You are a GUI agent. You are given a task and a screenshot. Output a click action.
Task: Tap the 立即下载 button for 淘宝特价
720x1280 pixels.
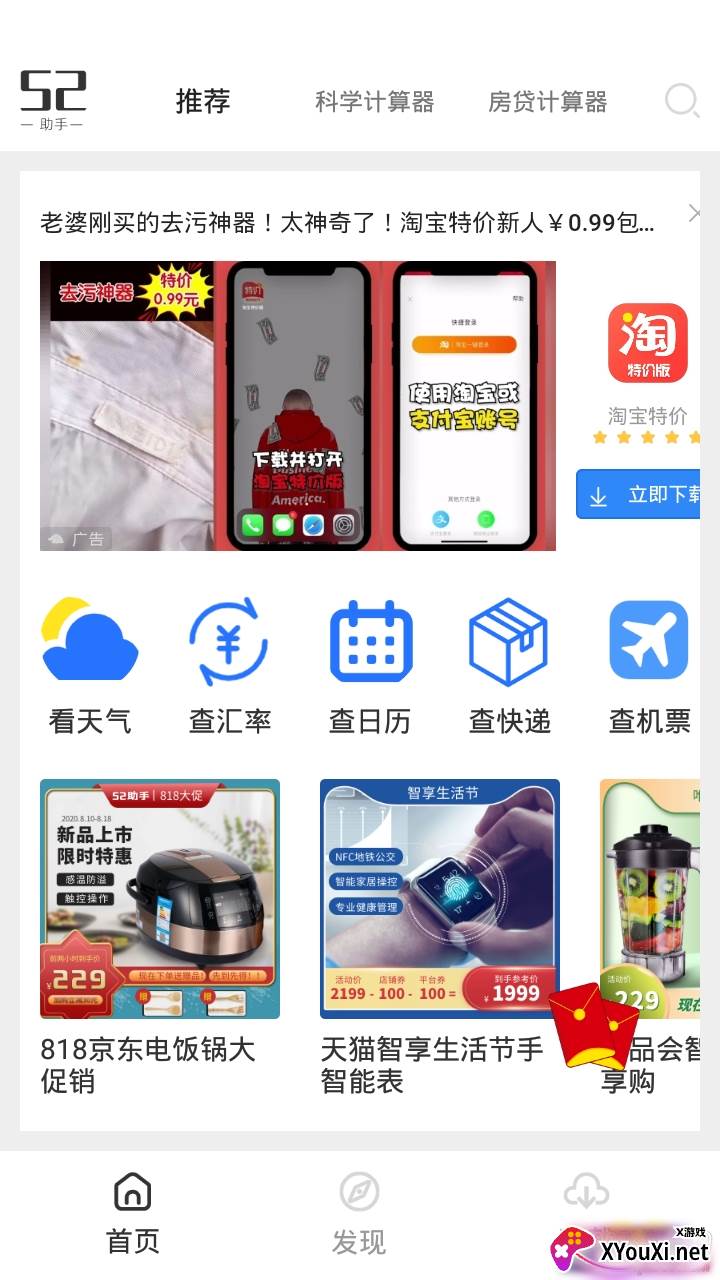point(640,495)
